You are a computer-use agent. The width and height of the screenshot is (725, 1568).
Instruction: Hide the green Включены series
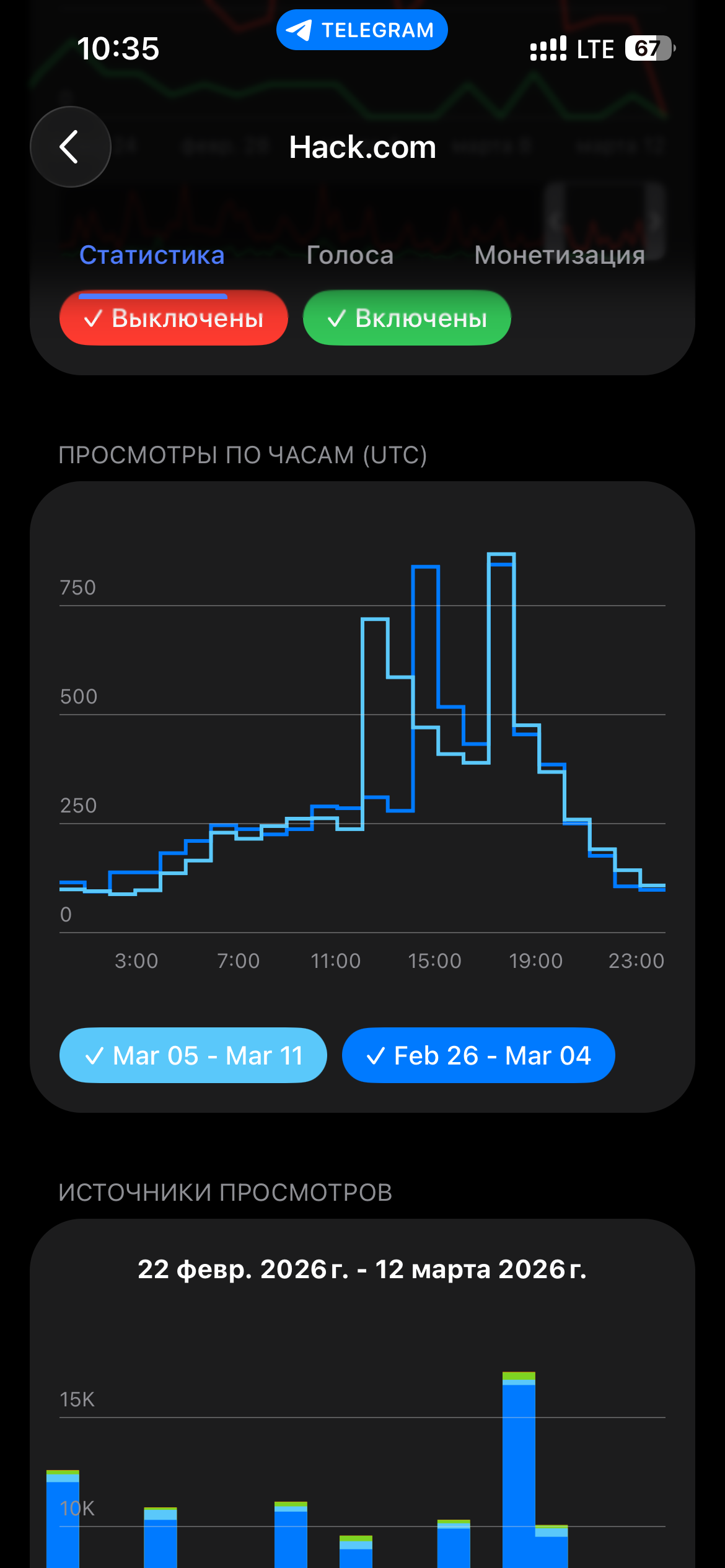(406, 318)
